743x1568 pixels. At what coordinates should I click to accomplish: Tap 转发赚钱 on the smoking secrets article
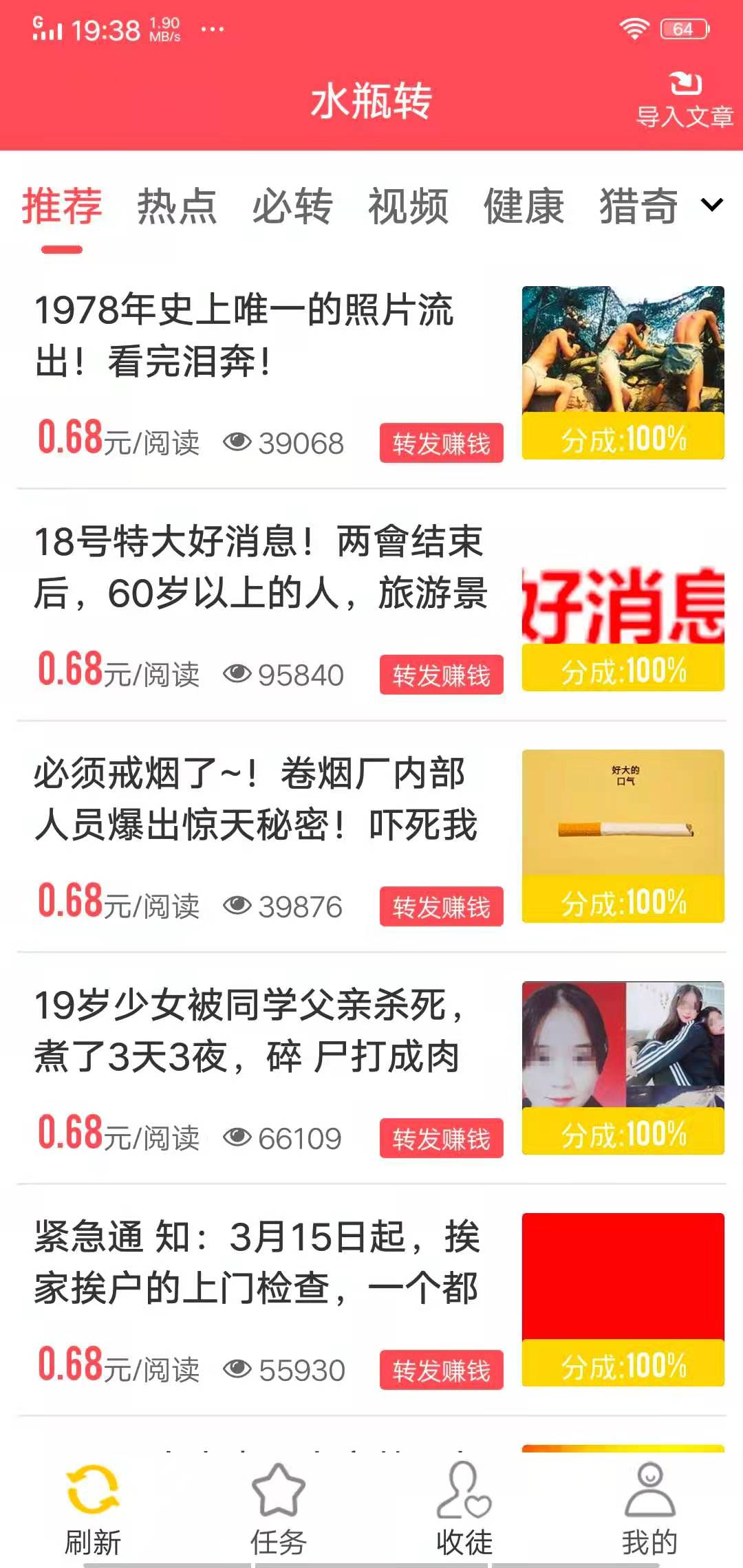441,908
